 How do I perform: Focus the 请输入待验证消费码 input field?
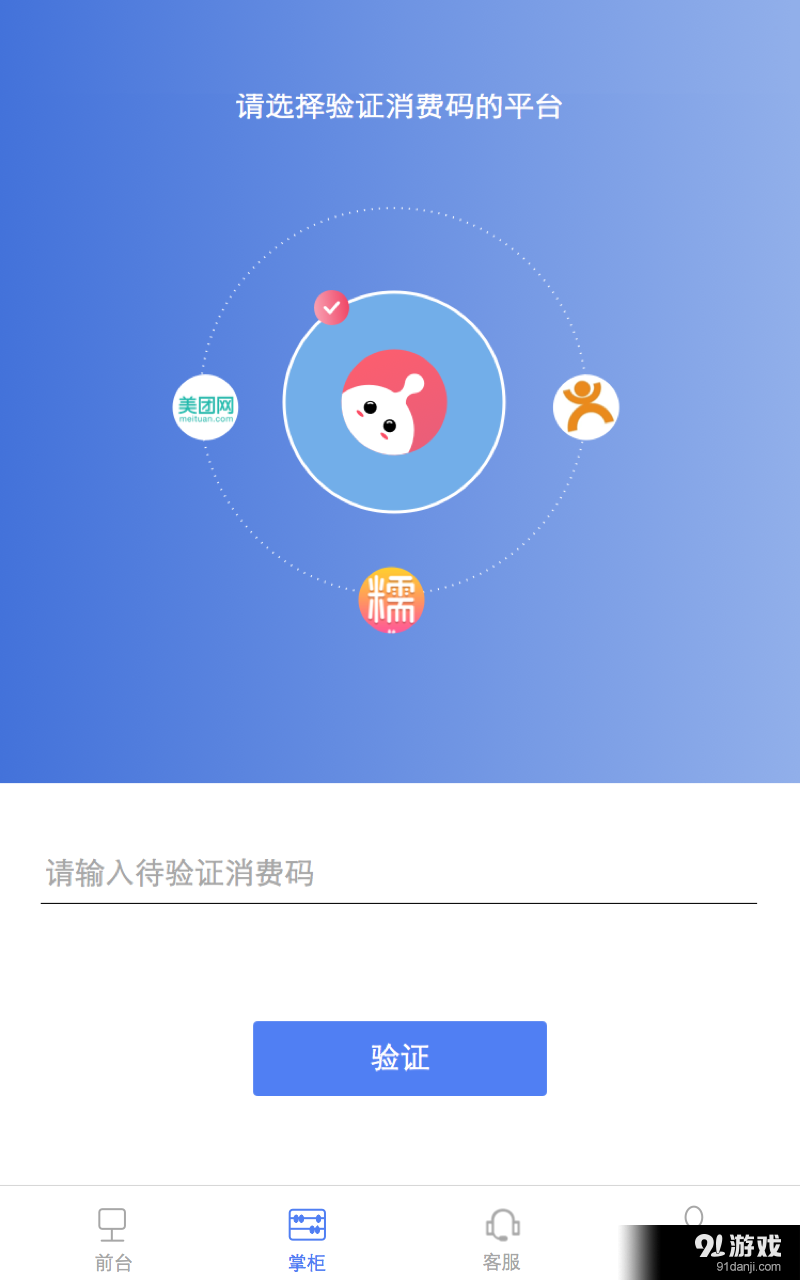tap(399, 874)
